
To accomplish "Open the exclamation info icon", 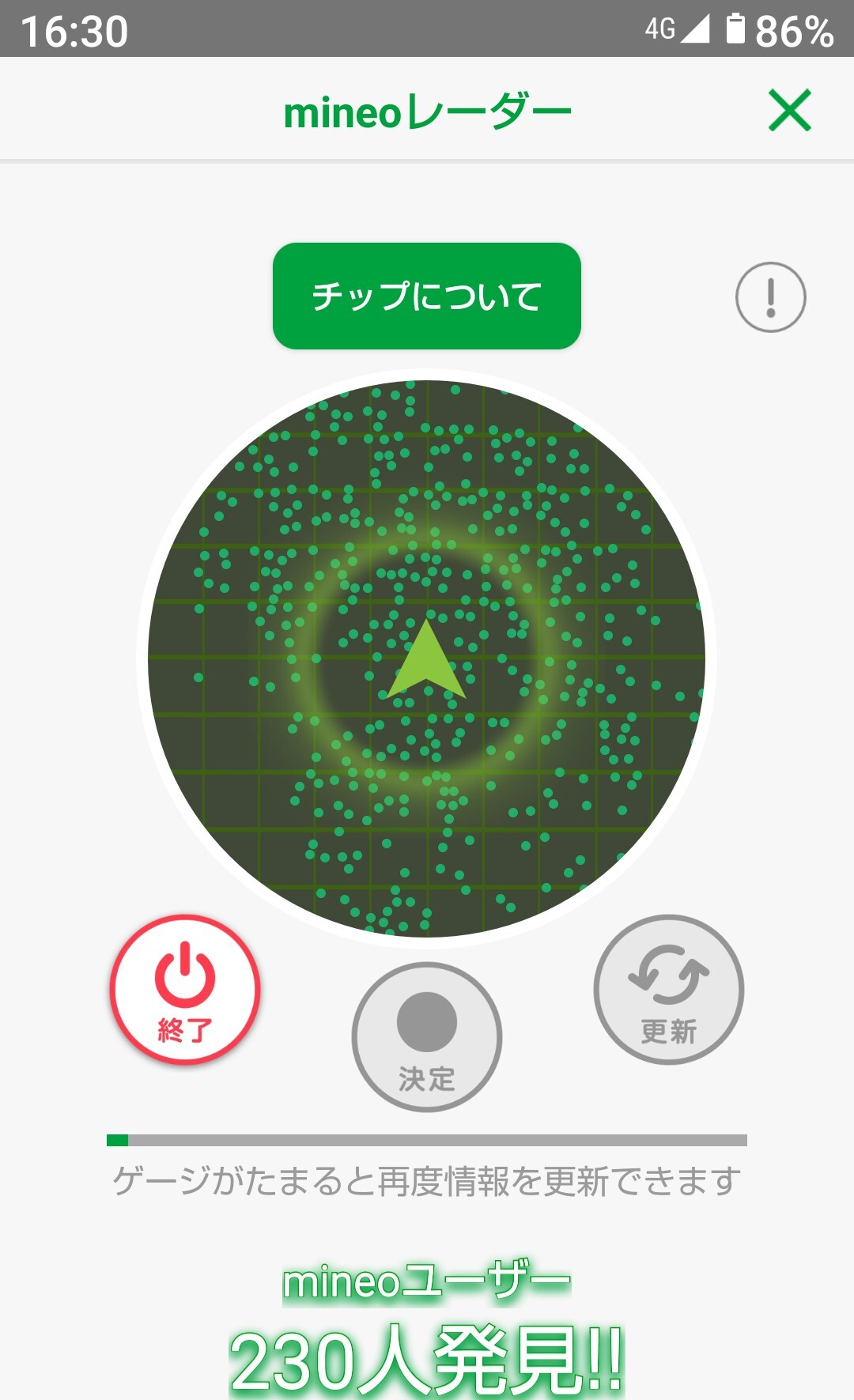I will (770, 297).
